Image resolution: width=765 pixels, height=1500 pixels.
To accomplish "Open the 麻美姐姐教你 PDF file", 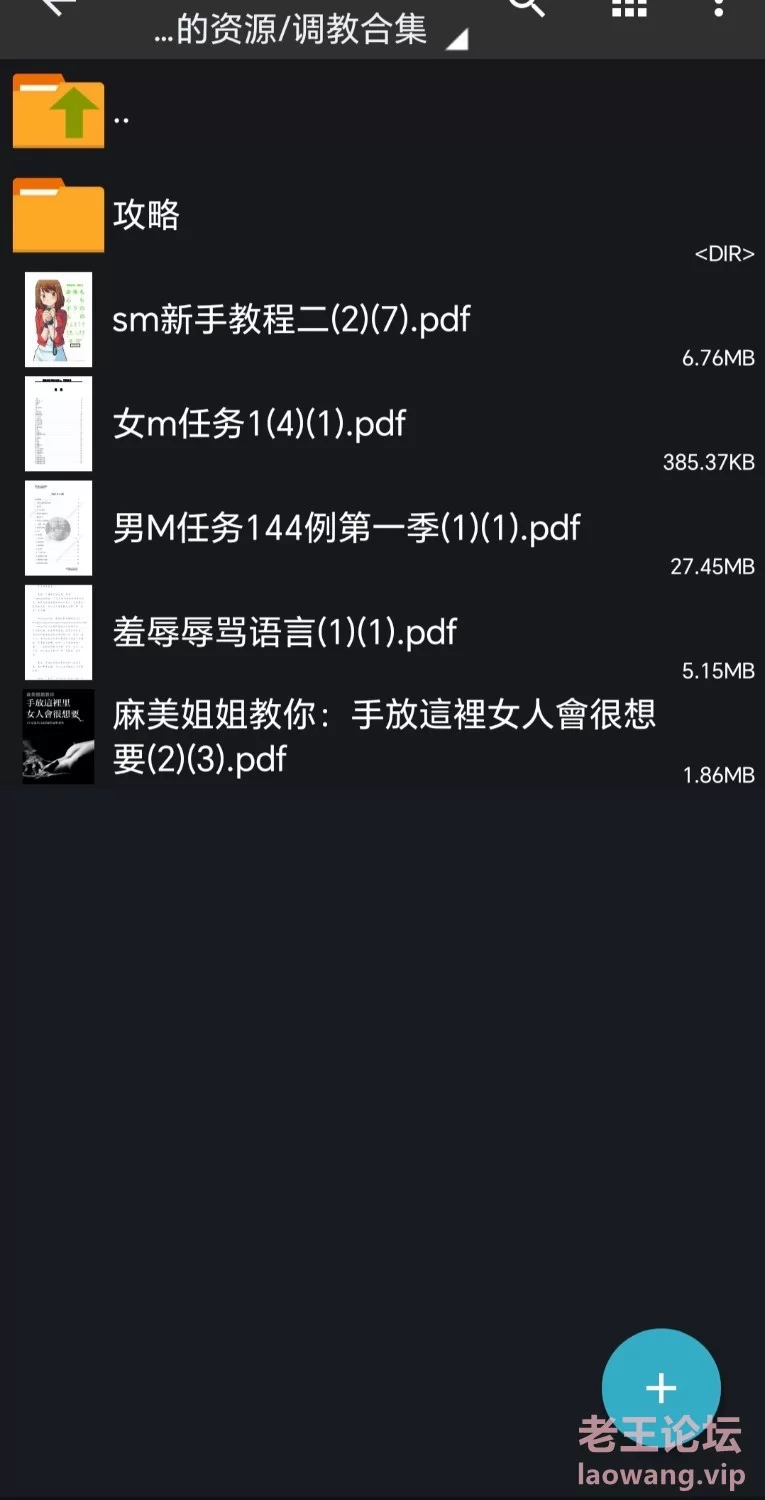I will [383, 736].
